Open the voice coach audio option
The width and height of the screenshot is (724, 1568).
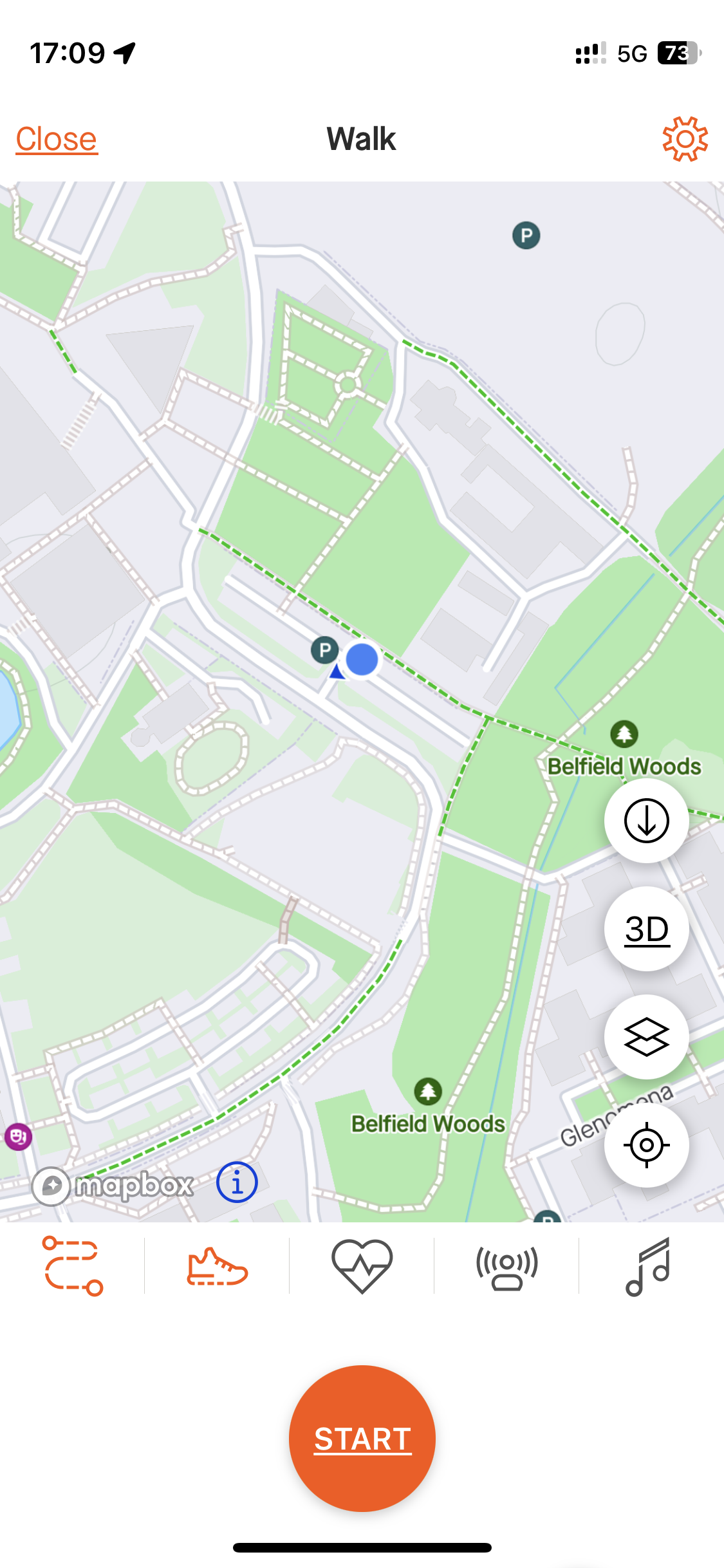pyautogui.click(x=506, y=1265)
